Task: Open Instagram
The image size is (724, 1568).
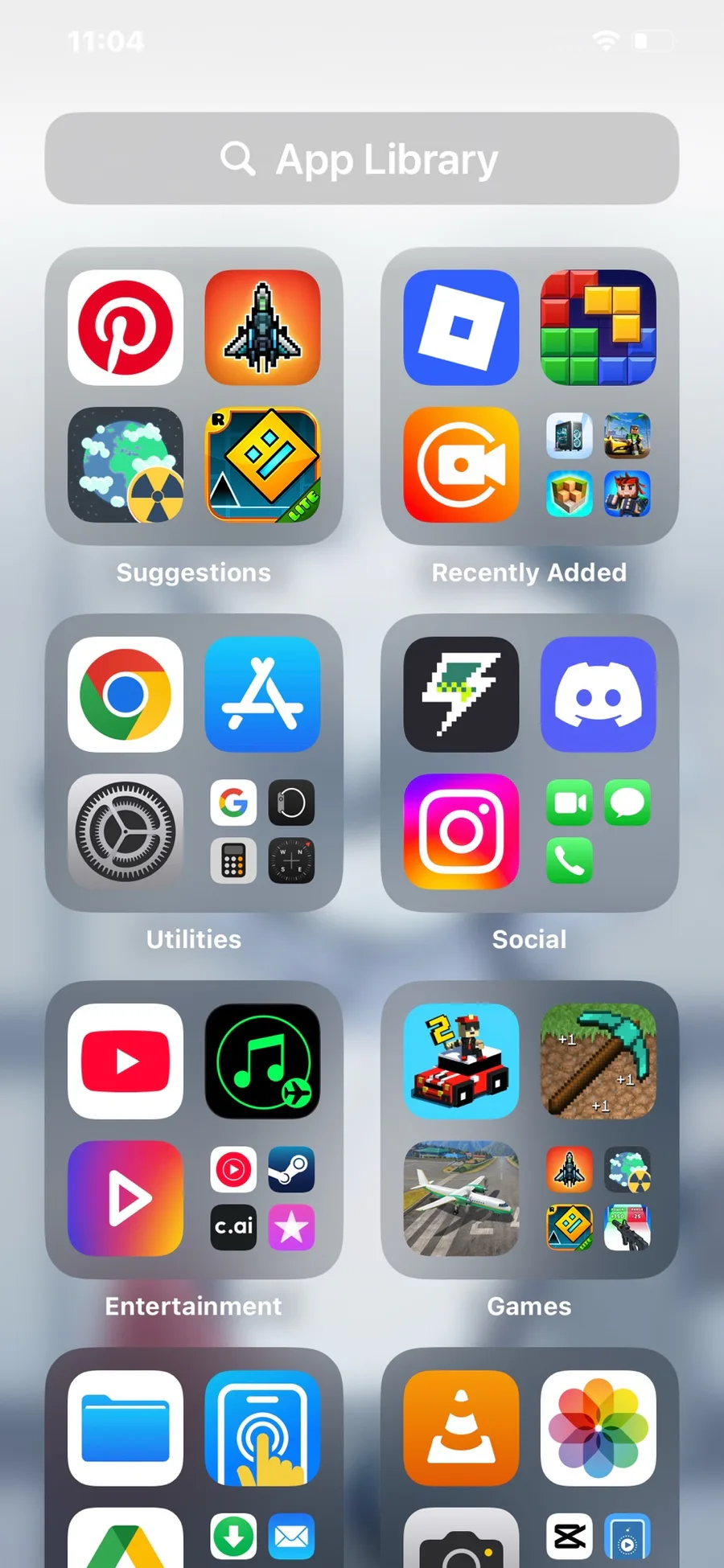Action: coord(461,831)
